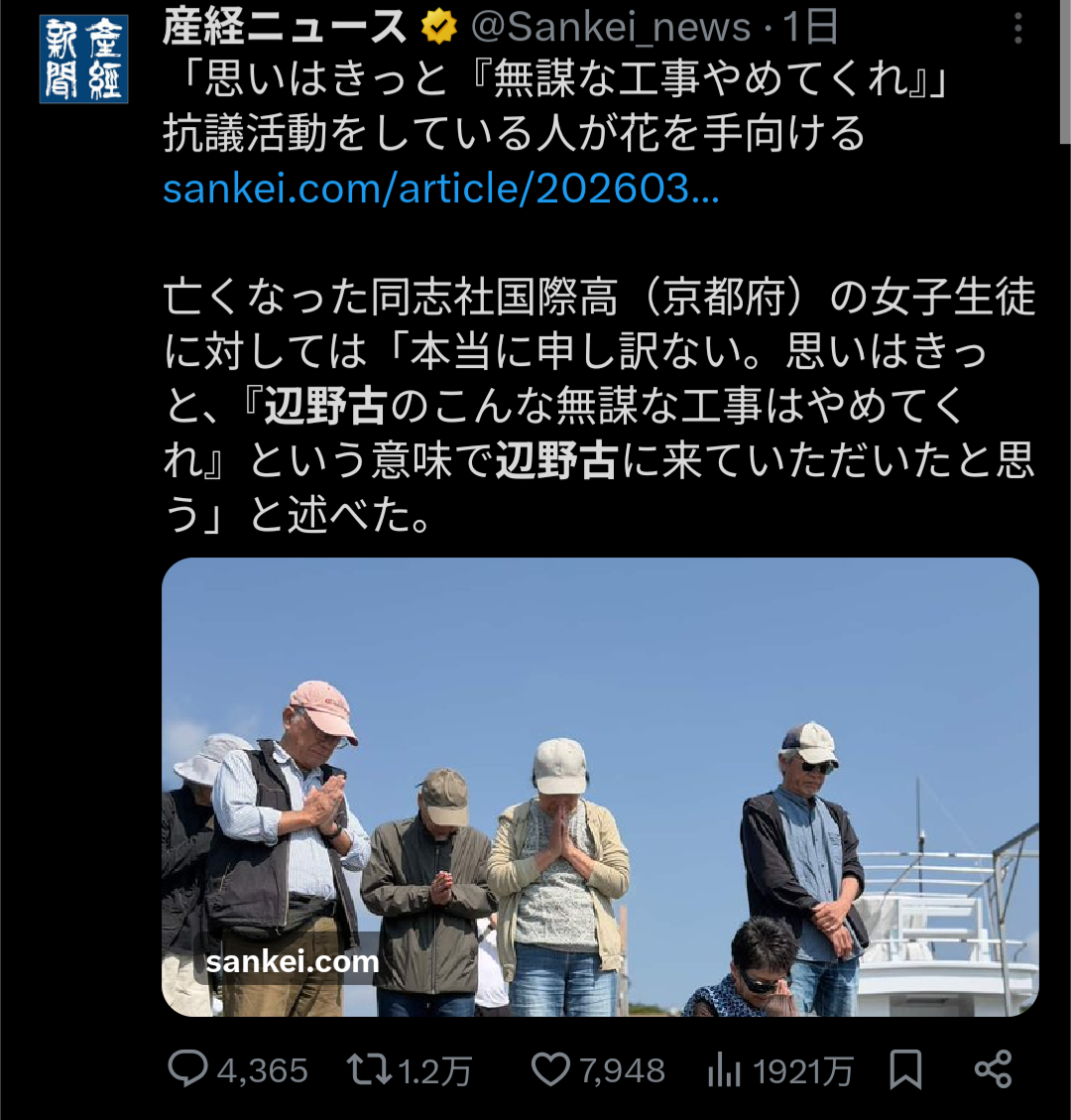
Task: Reply to the 産経ニュース post
Action: click(x=188, y=1069)
